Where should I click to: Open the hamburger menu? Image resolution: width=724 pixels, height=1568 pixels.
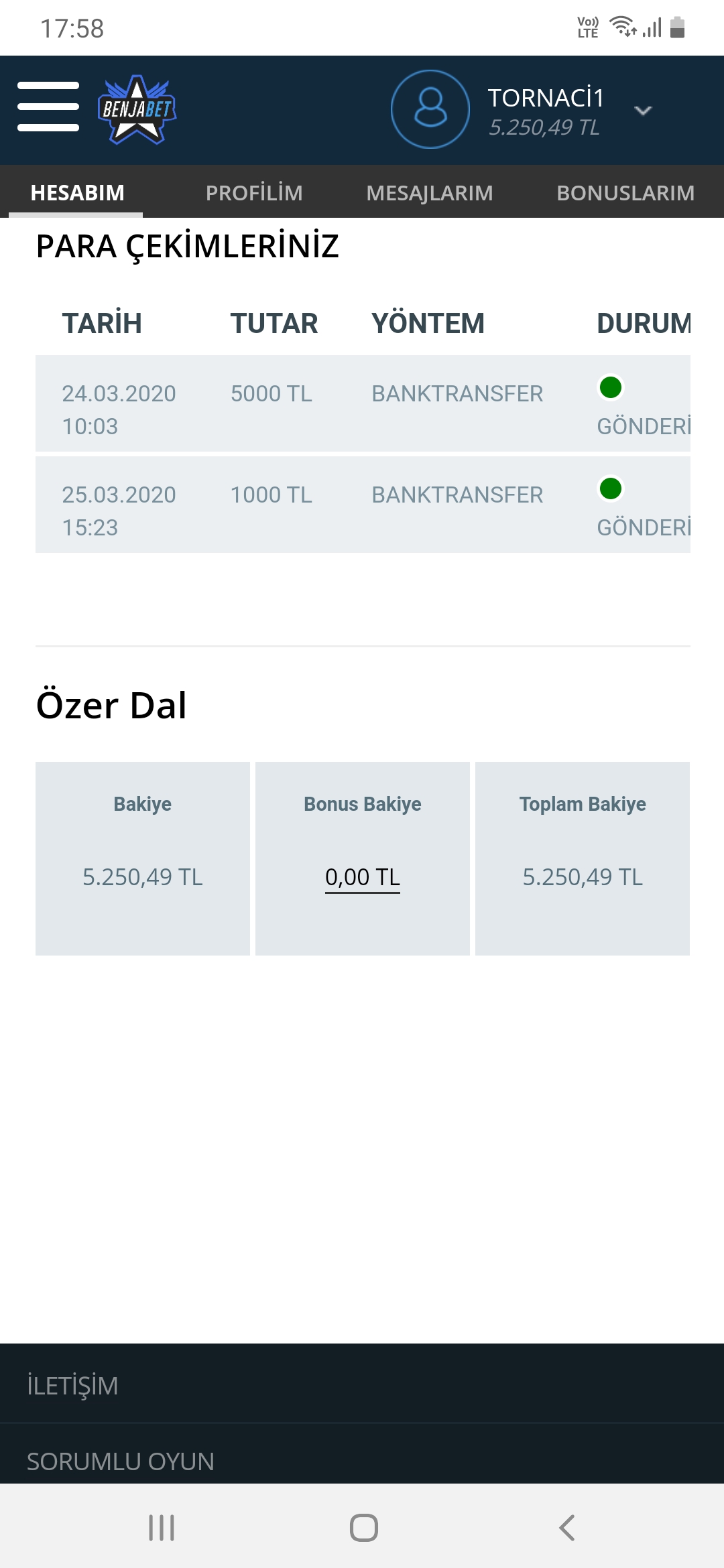[48, 107]
